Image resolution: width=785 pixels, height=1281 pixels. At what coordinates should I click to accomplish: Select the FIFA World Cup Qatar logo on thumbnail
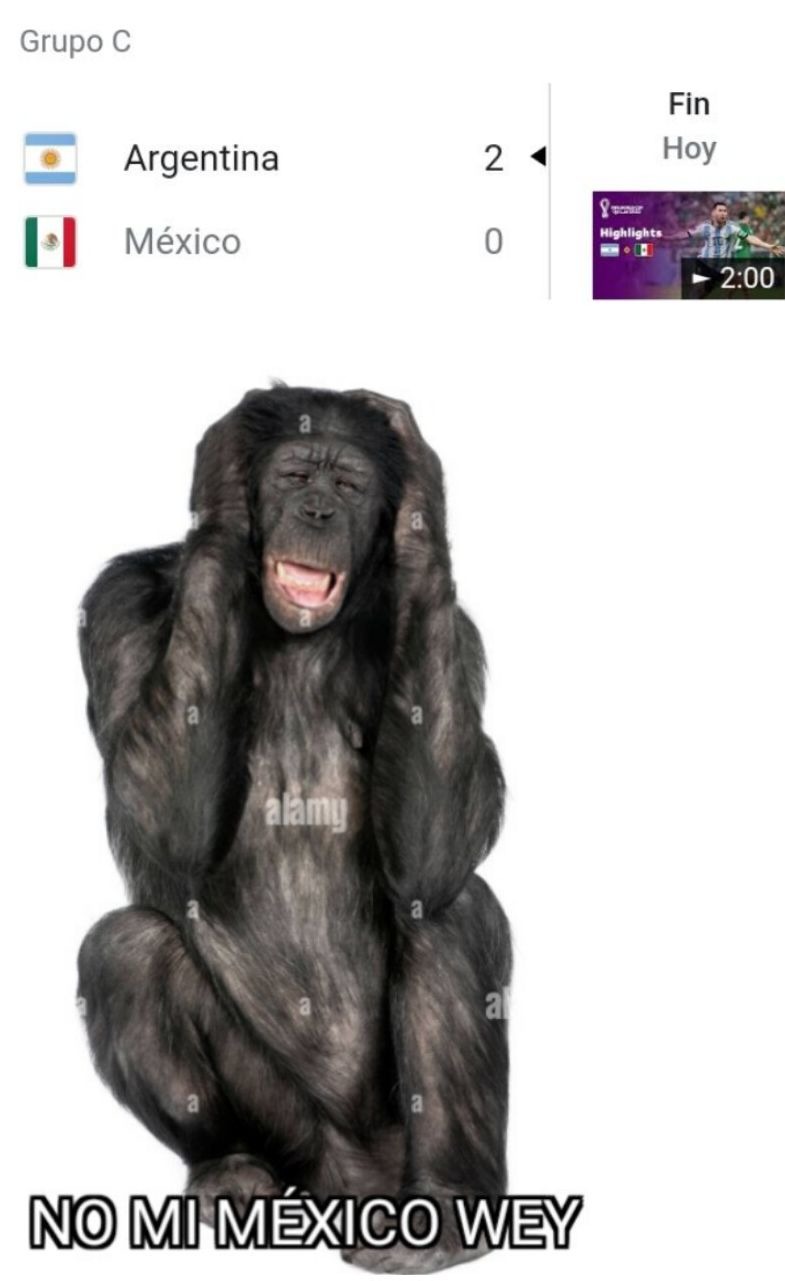coord(614,204)
